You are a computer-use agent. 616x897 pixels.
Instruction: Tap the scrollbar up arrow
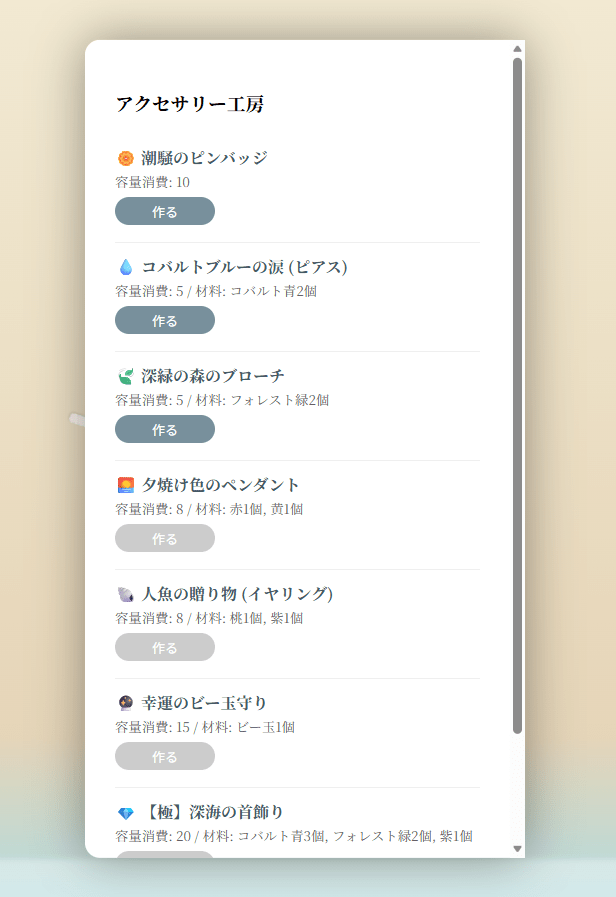tap(517, 48)
